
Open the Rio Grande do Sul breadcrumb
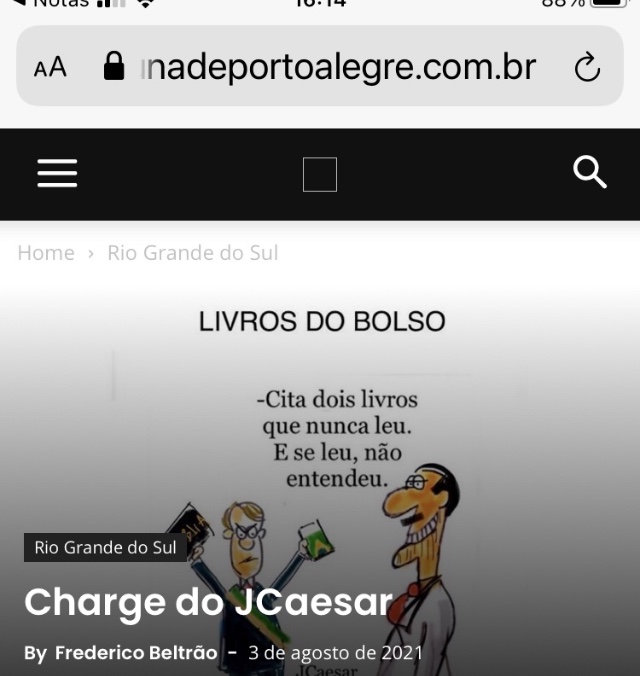(193, 253)
